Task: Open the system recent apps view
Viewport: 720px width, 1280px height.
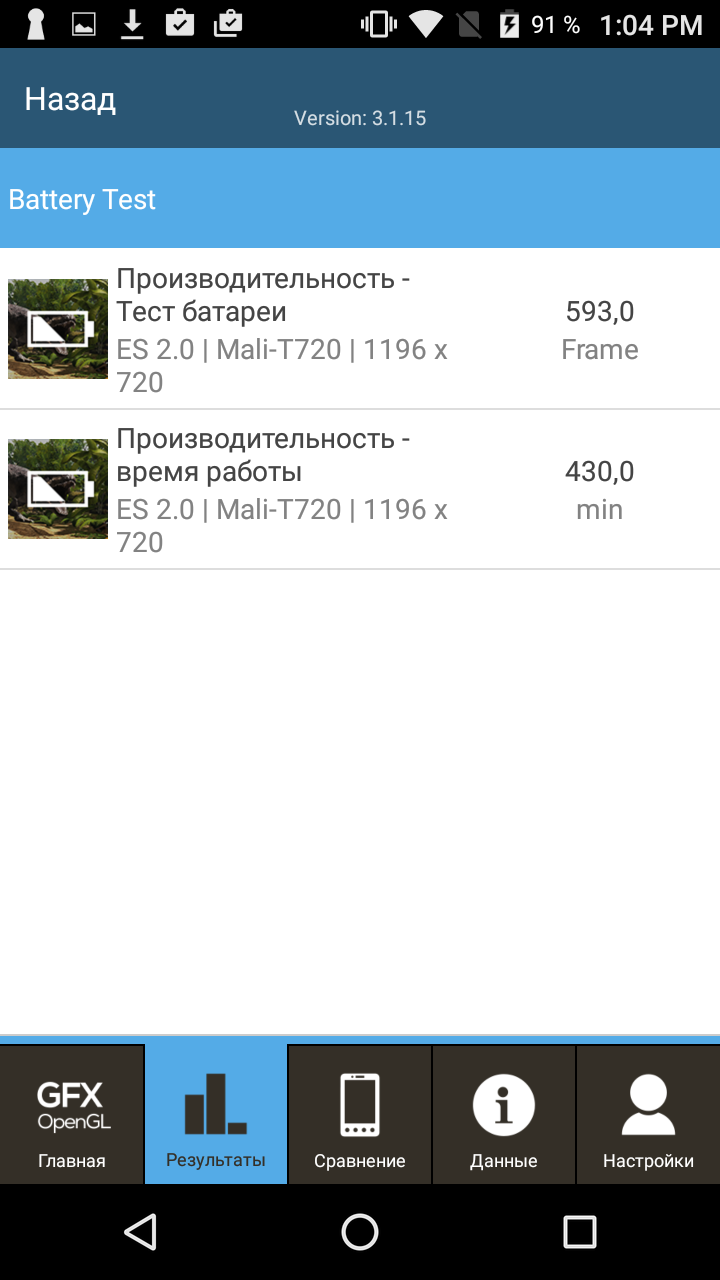Action: coord(579,1232)
